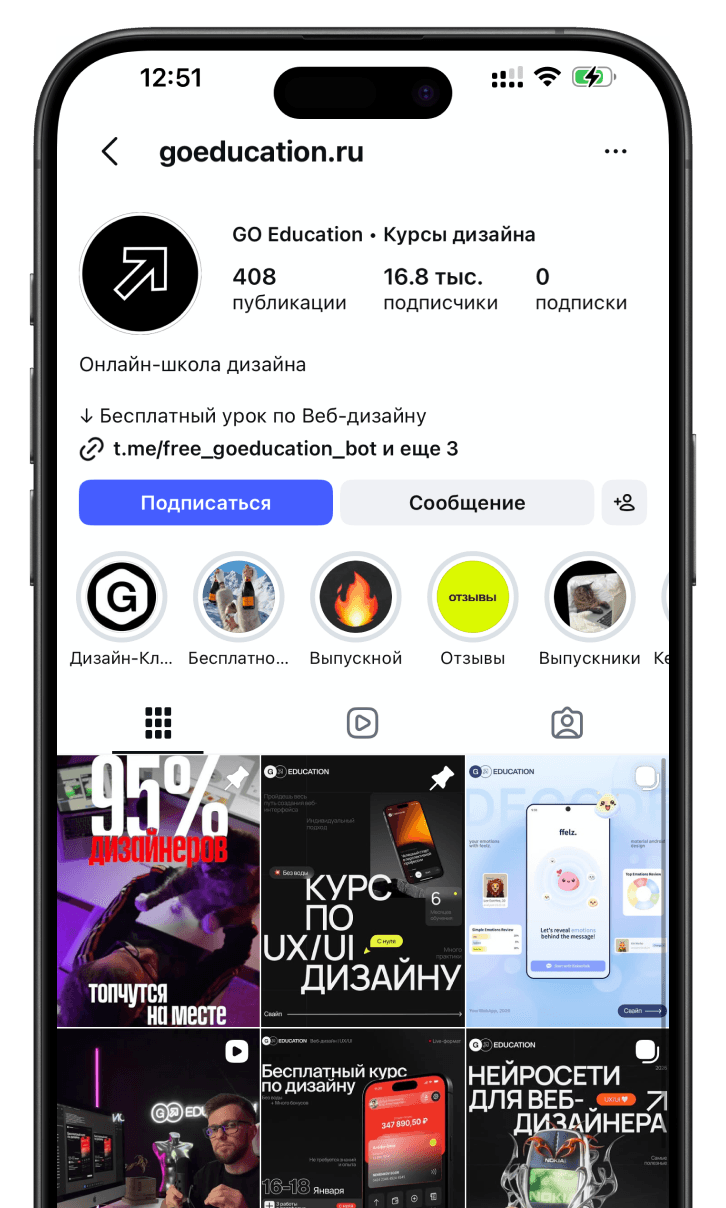Image resolution: width=726 pixels, height=1208 pixels.
Task: Open the Курс по UX/UI дизайну post
Action: [362, 891]
